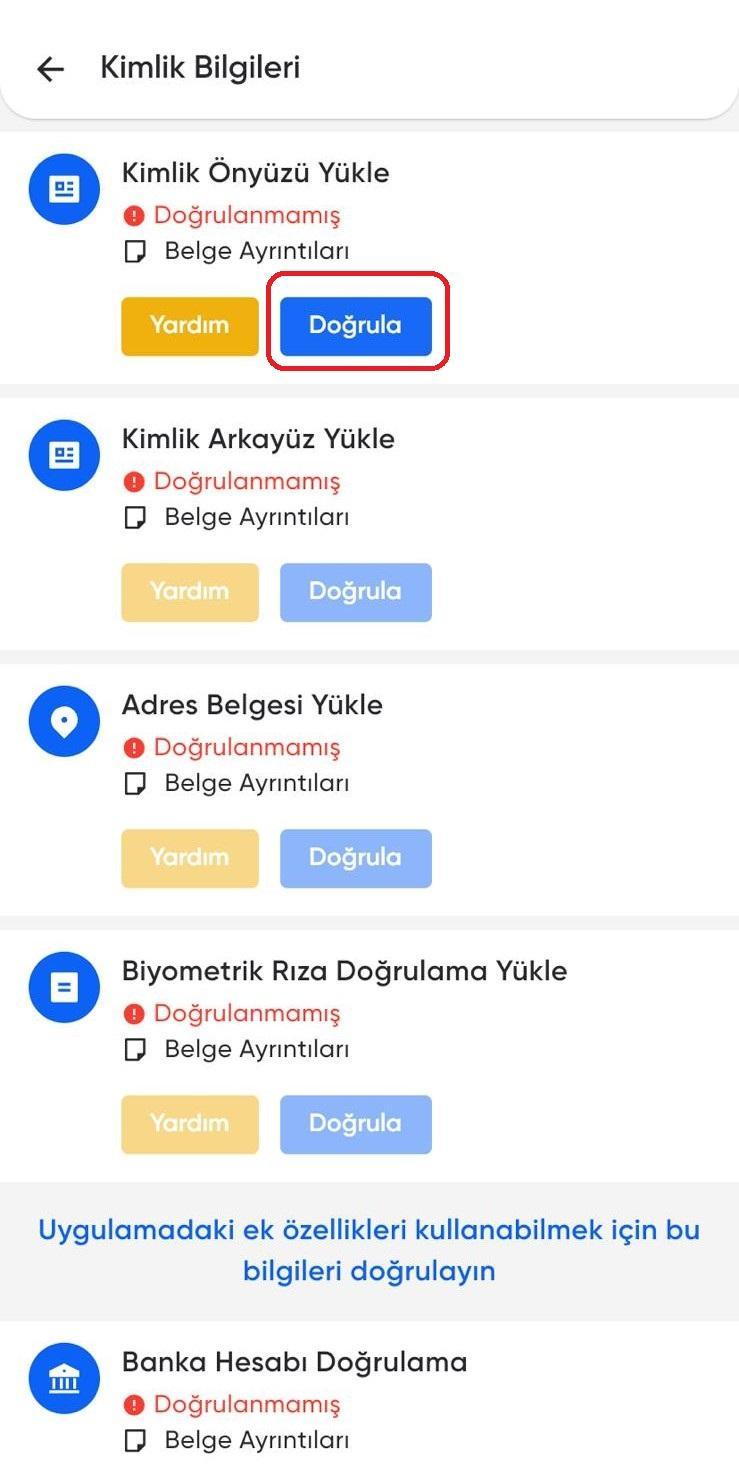
Task: Click the Doğrula button for Biyometrik Rıza Doğrulama
Action: (355, 1124)
